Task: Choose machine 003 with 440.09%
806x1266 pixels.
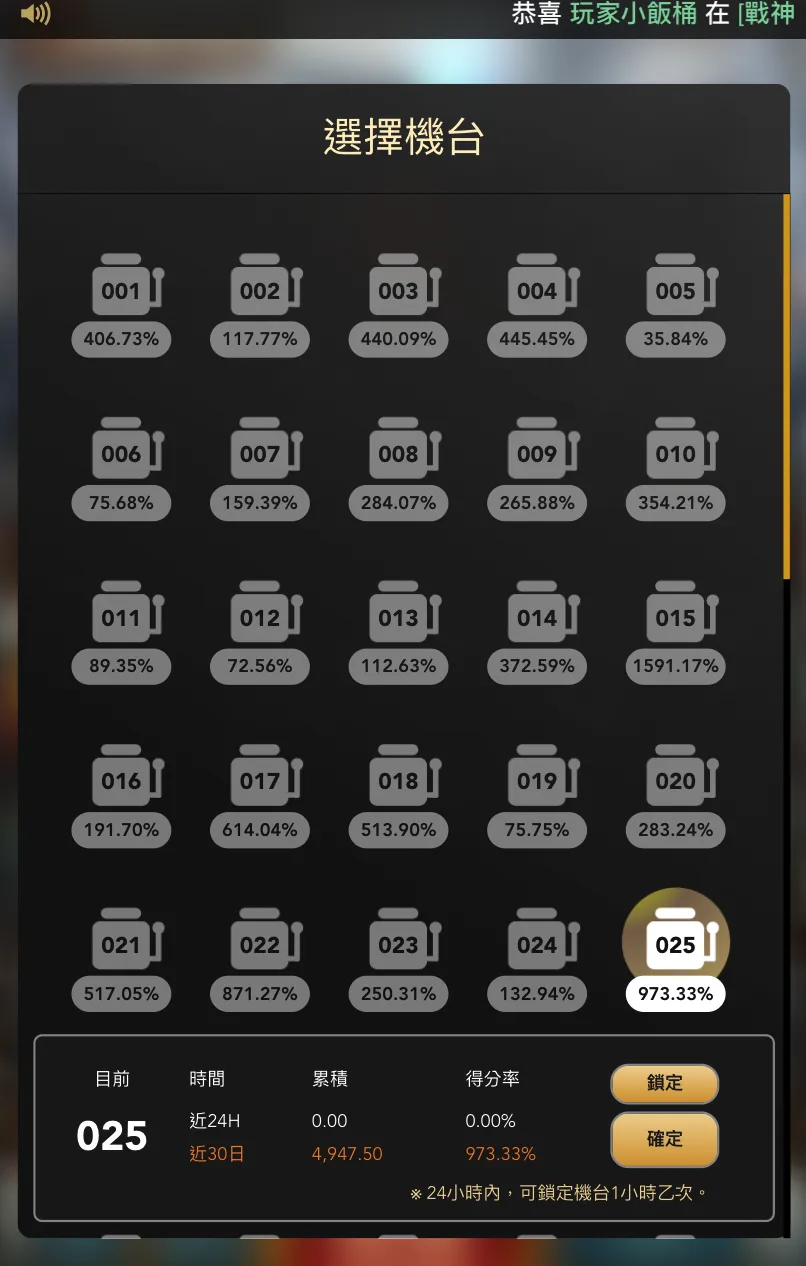Action: [398, 292]
